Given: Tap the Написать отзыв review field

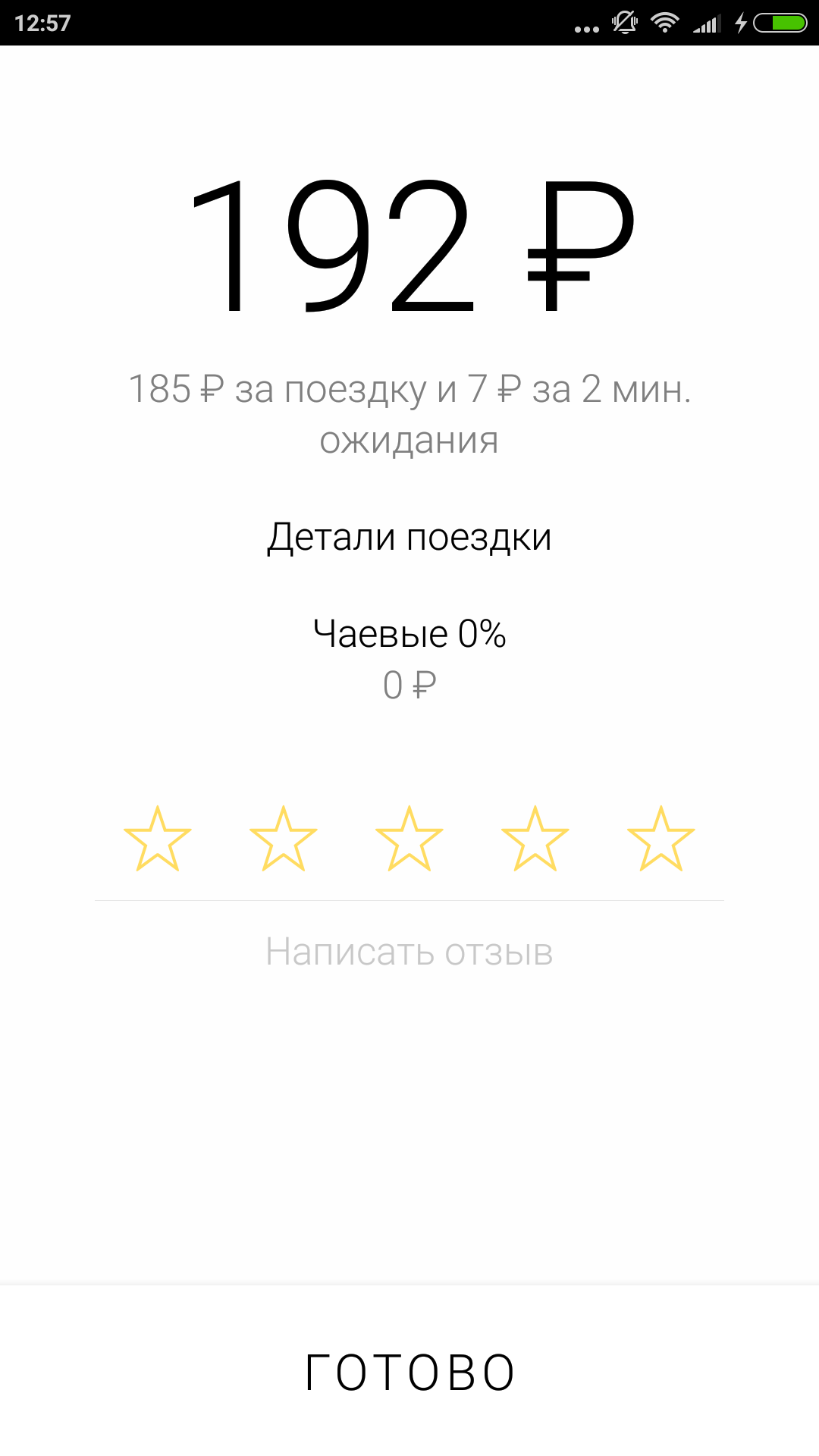Looking at the screenshot, I should pos(409,952).
